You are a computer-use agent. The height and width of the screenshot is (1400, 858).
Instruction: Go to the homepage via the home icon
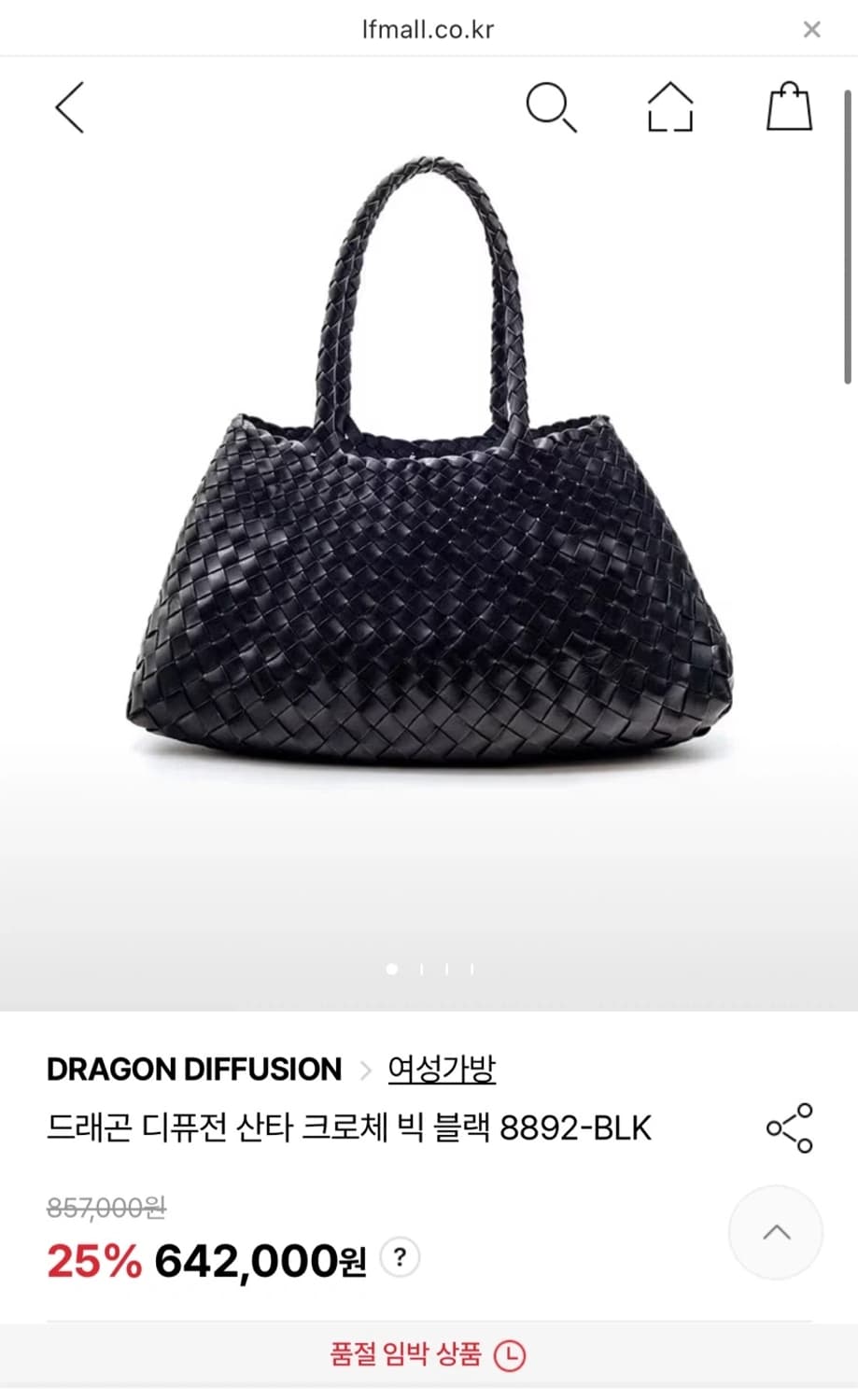click(670, 107)
